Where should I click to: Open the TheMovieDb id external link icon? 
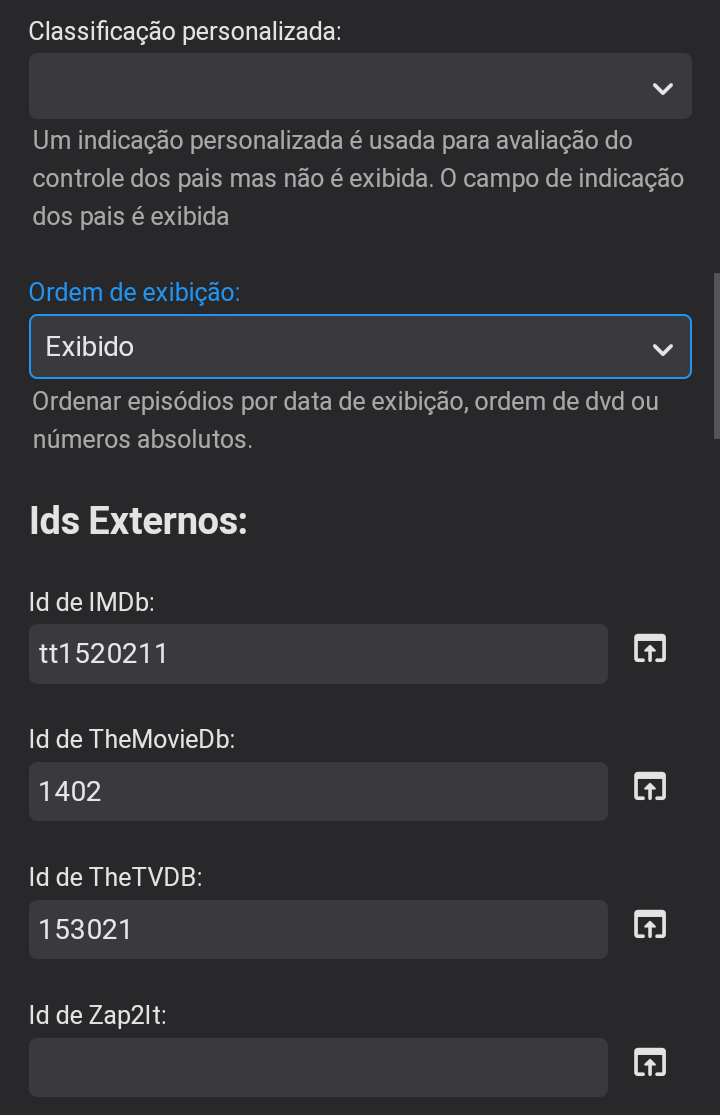coord(650,787)
